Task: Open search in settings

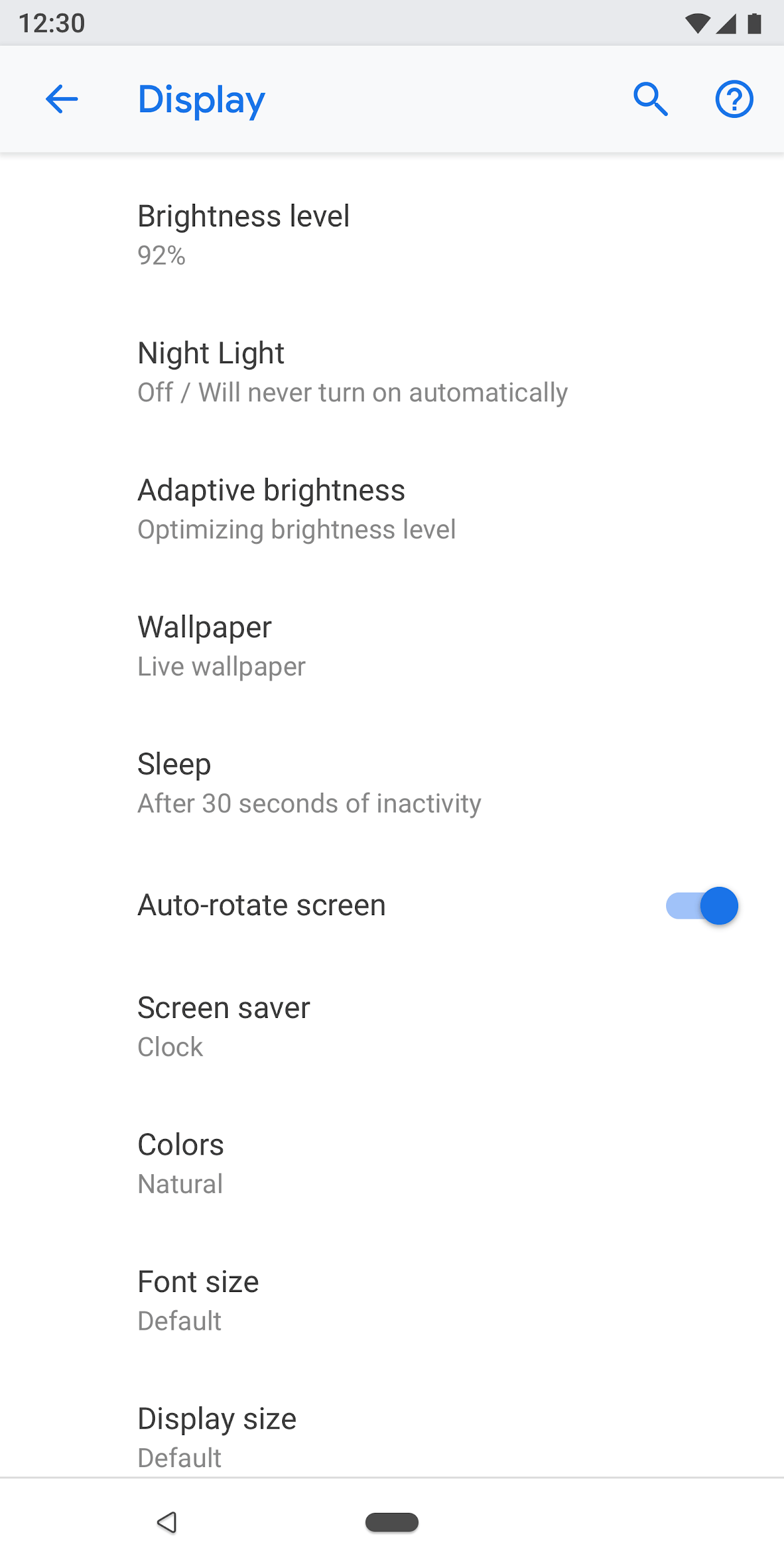Action: point(650,98)
